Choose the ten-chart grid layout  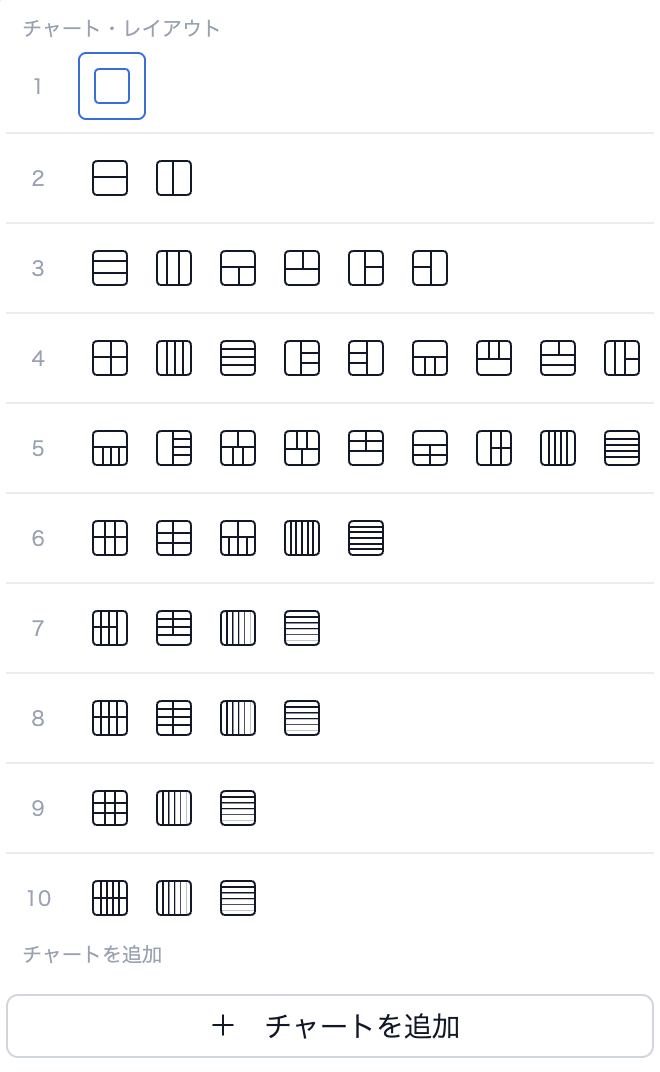110,898
